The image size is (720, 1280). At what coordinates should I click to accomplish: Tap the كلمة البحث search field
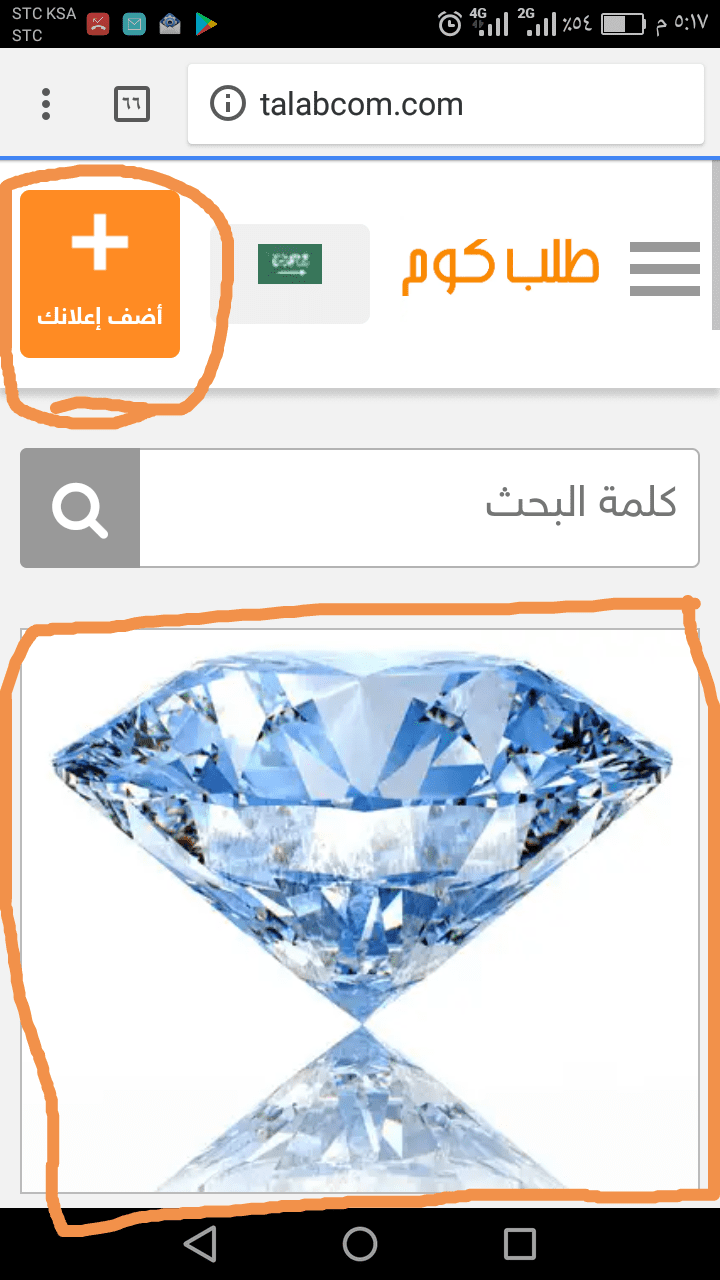click(x=418, y=507)
